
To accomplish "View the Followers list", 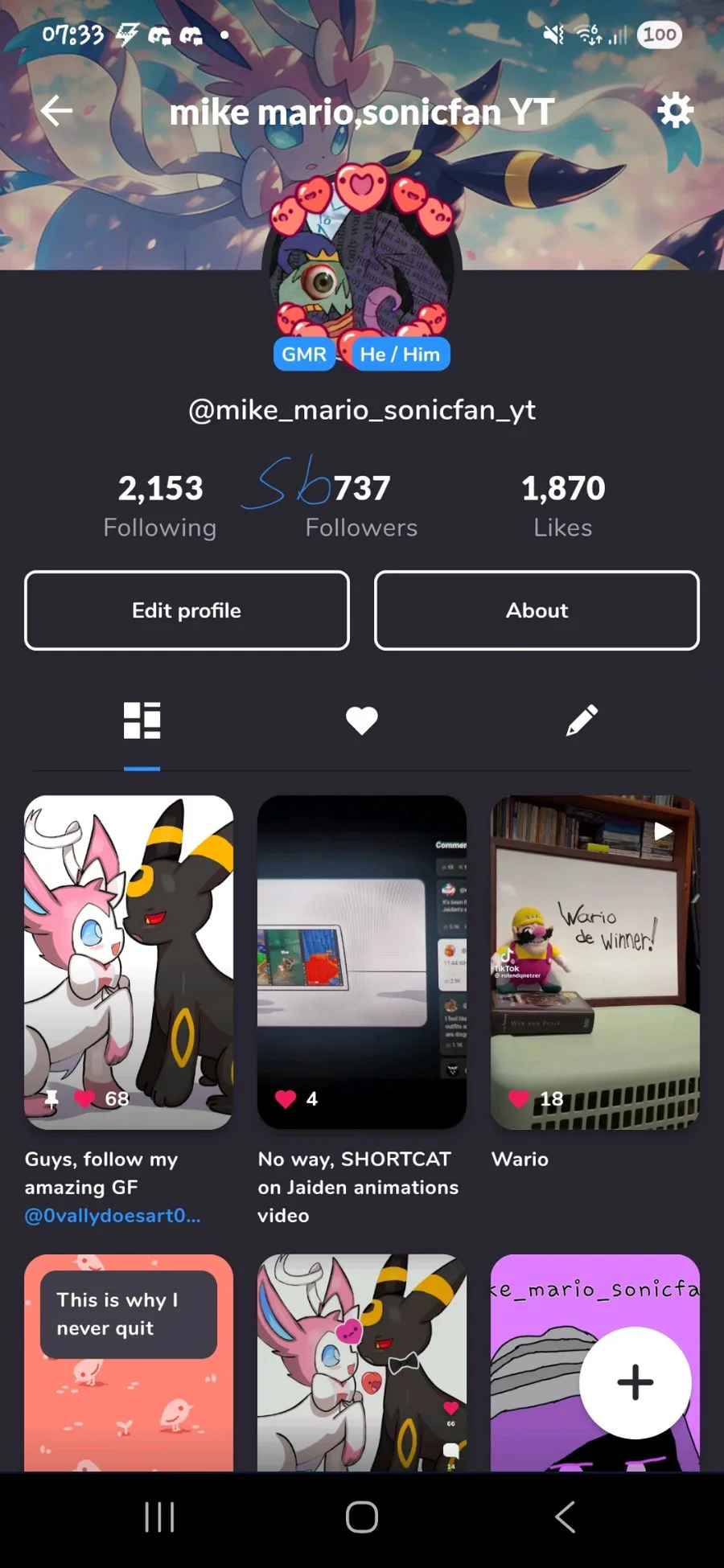I will 361,506.
